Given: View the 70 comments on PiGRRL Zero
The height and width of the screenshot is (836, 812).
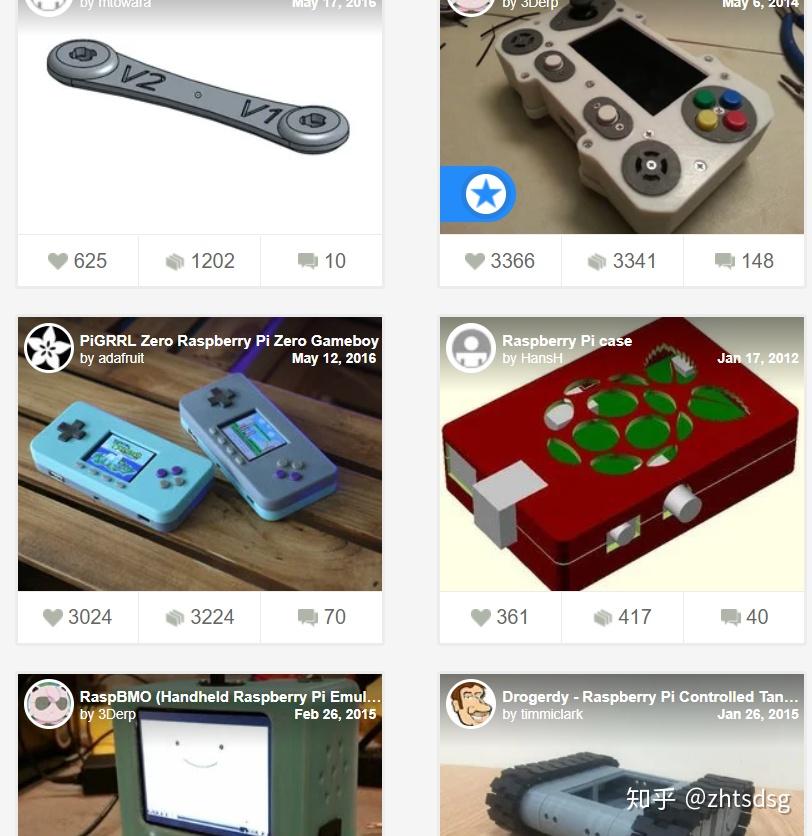Looking at the screenshot, I should click(x=322, y=617).
